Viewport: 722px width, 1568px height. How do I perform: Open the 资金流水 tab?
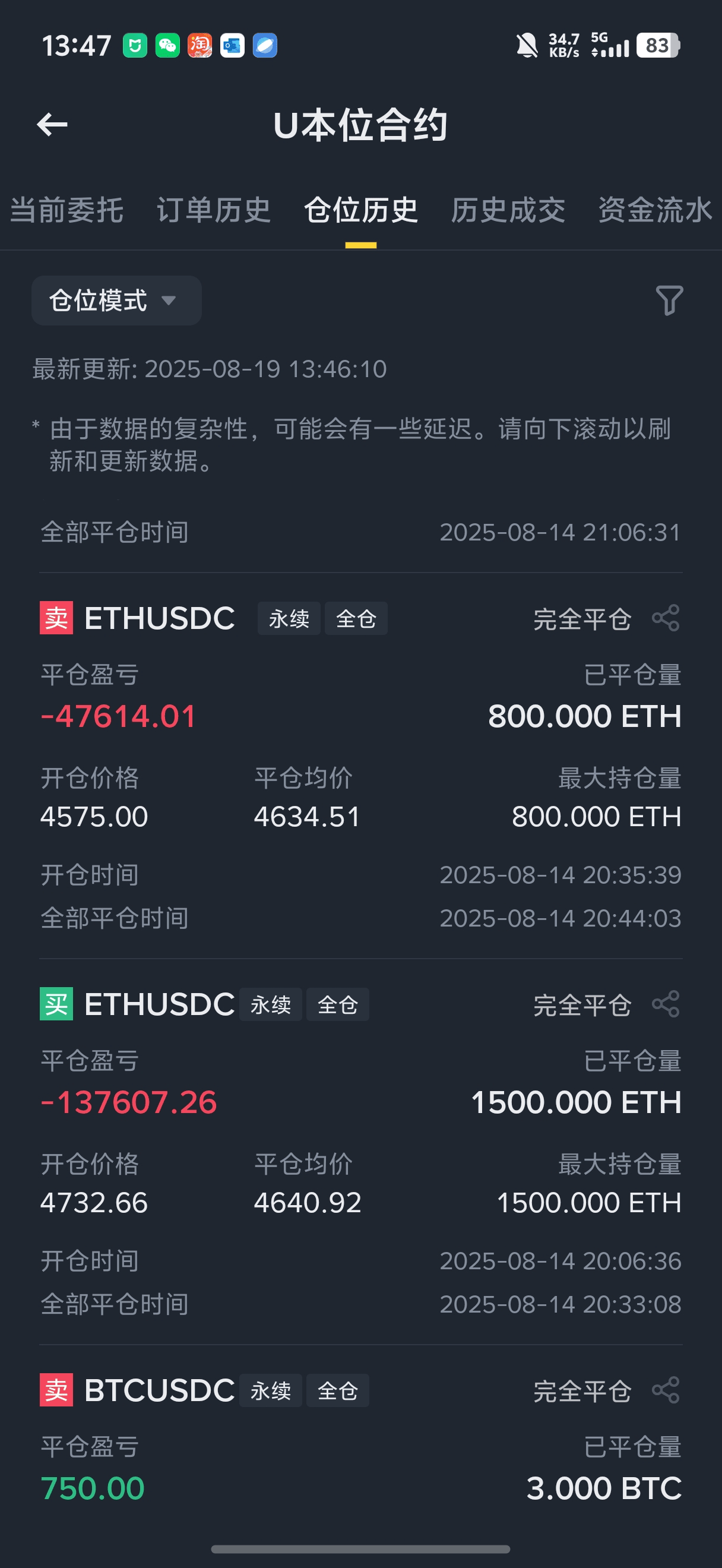[654, 211]
